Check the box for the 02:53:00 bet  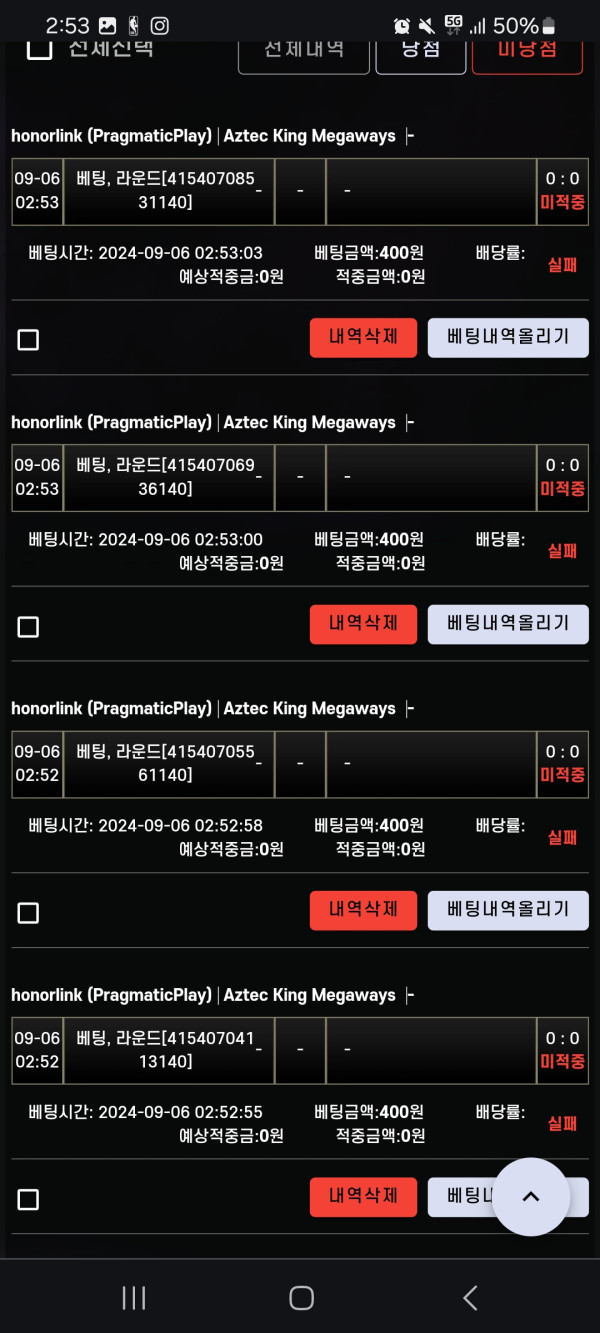(x=29, y=627)
